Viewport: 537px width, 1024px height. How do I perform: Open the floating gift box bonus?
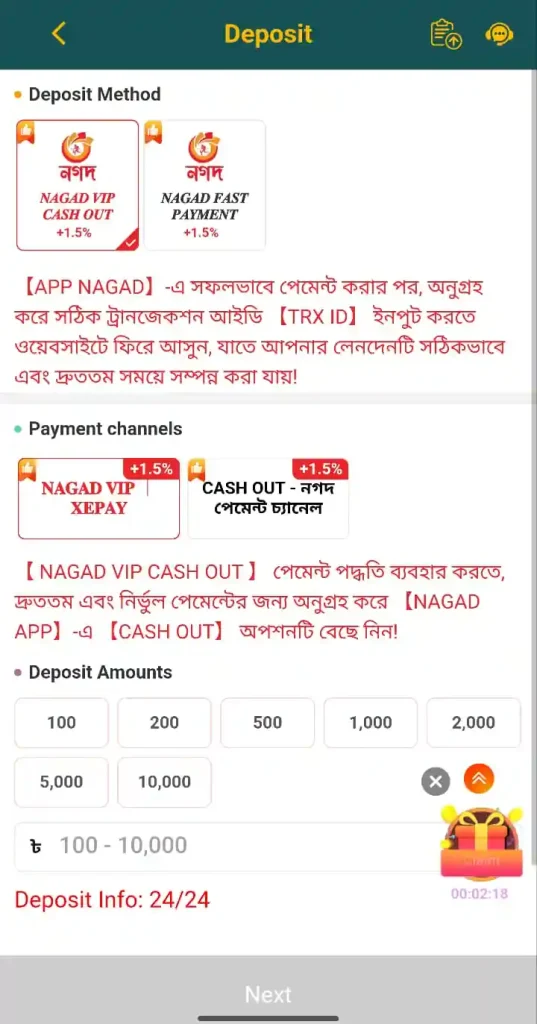click(x=482, y=842)
